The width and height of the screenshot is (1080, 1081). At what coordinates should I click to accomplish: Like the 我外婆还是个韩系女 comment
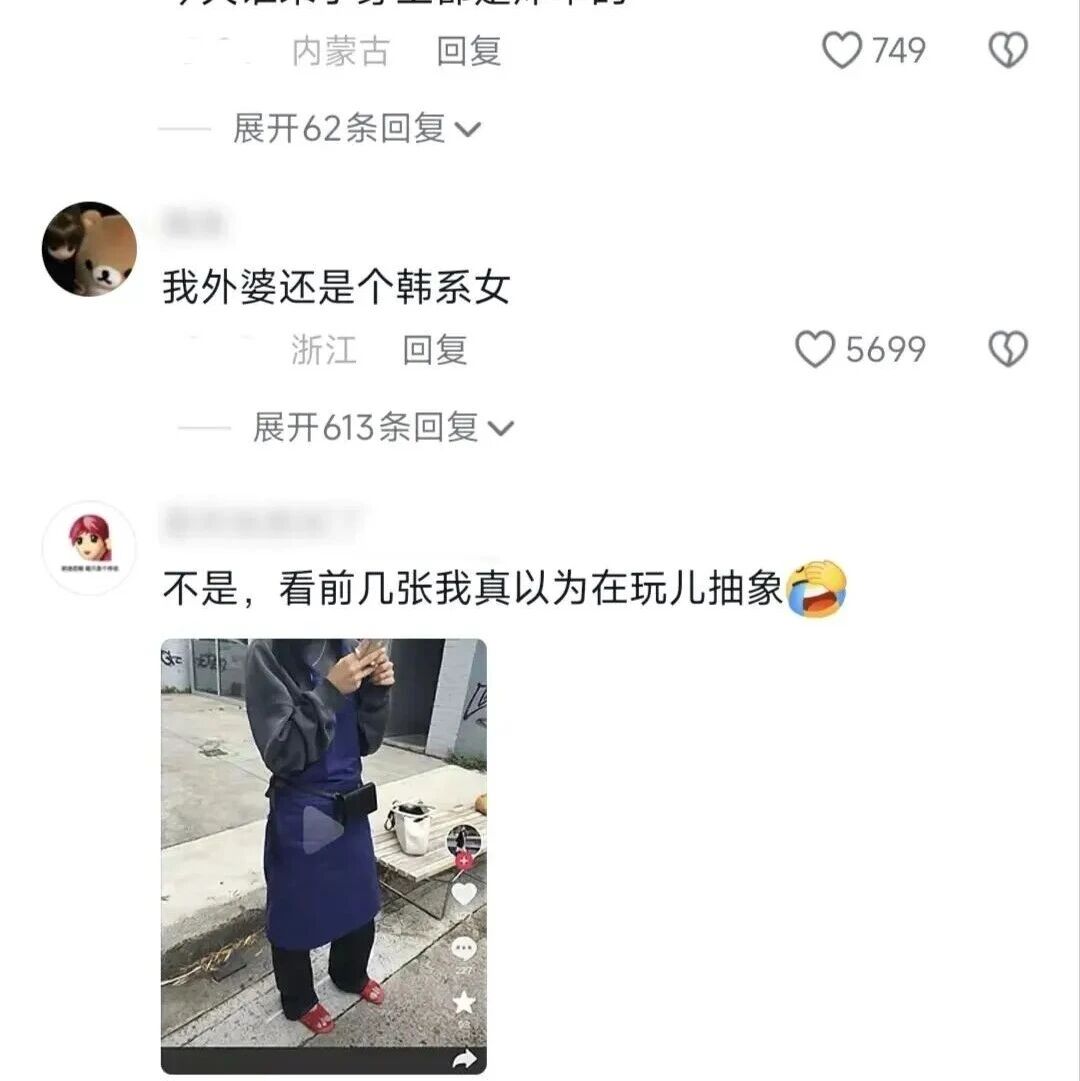click(x=815, y=349)
